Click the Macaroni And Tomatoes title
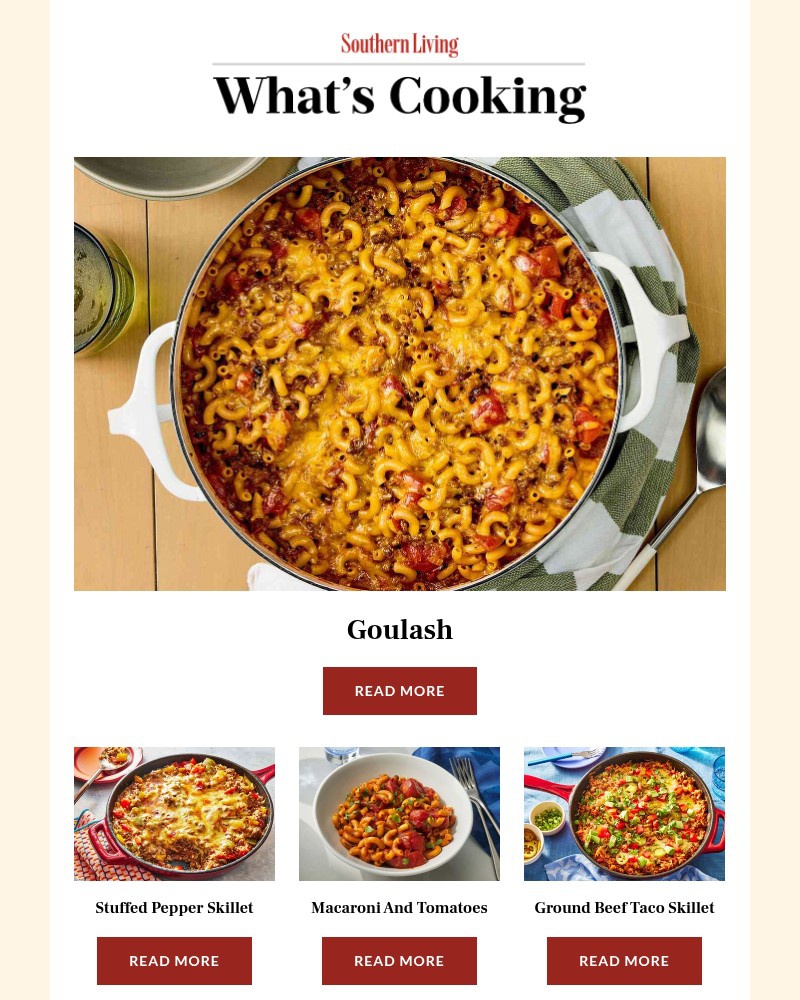 (x=399, y=908)
